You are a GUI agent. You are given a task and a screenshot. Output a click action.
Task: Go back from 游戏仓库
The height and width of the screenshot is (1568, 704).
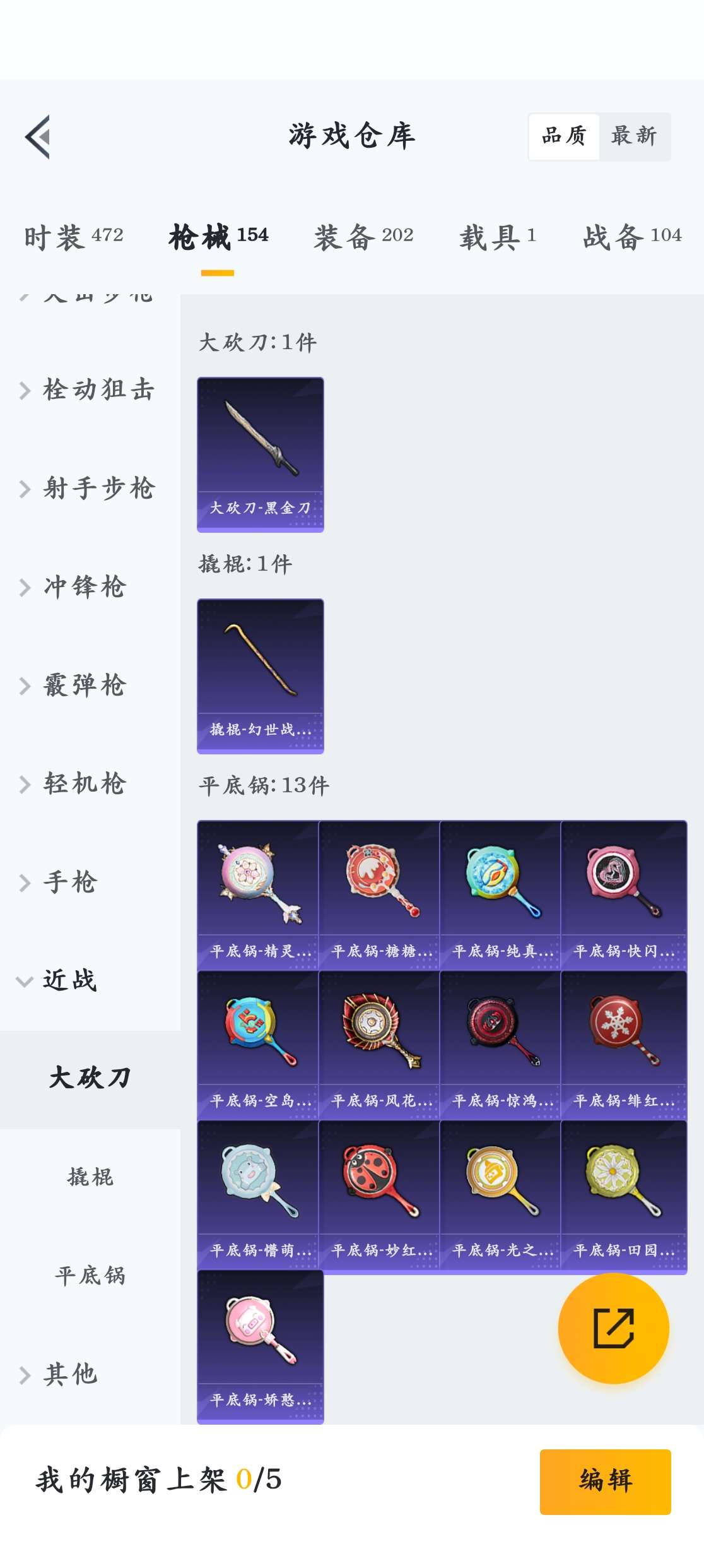pos(38,137)
